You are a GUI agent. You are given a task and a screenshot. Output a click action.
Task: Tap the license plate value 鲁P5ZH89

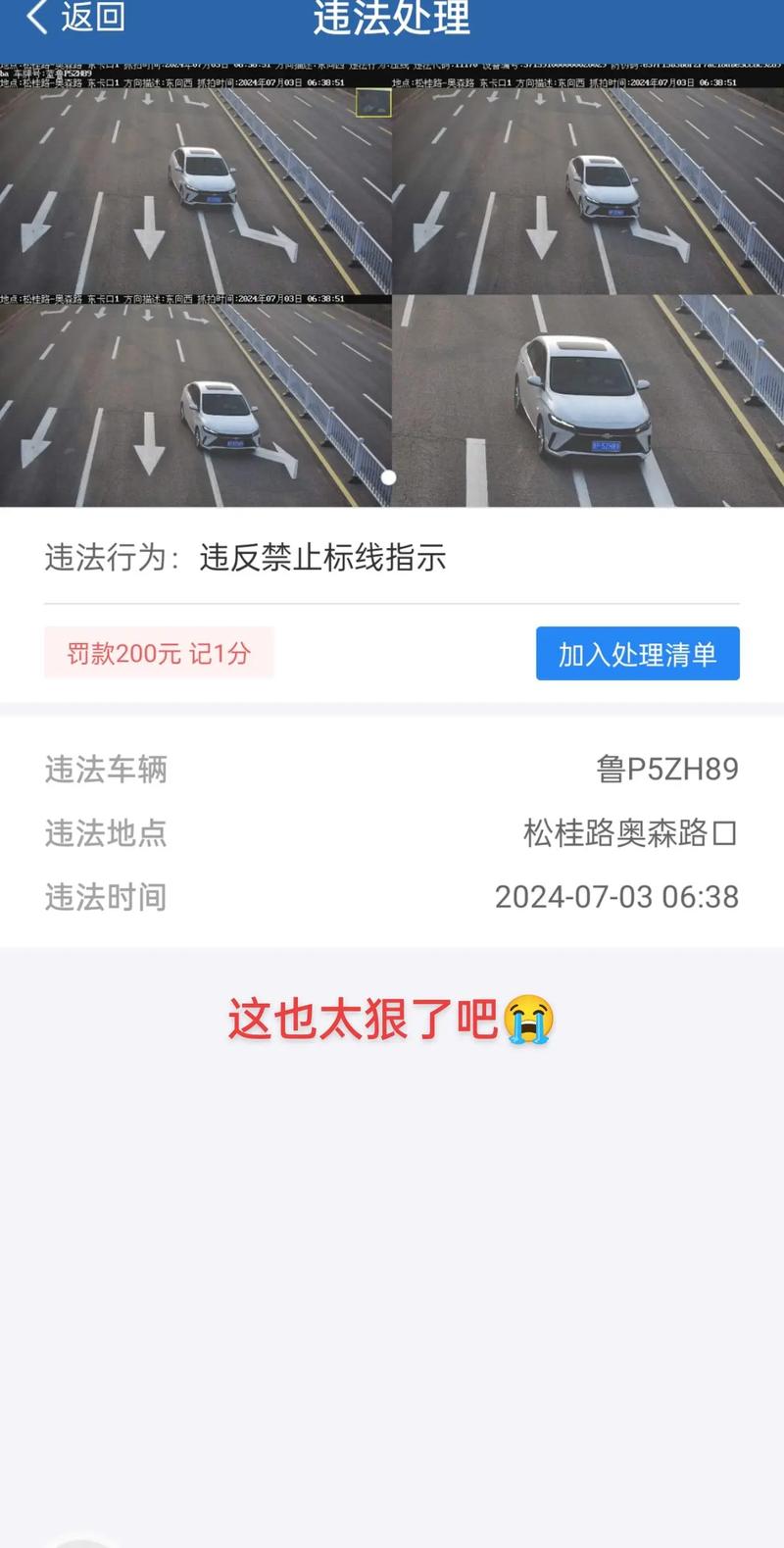click(x=668, y=771)
